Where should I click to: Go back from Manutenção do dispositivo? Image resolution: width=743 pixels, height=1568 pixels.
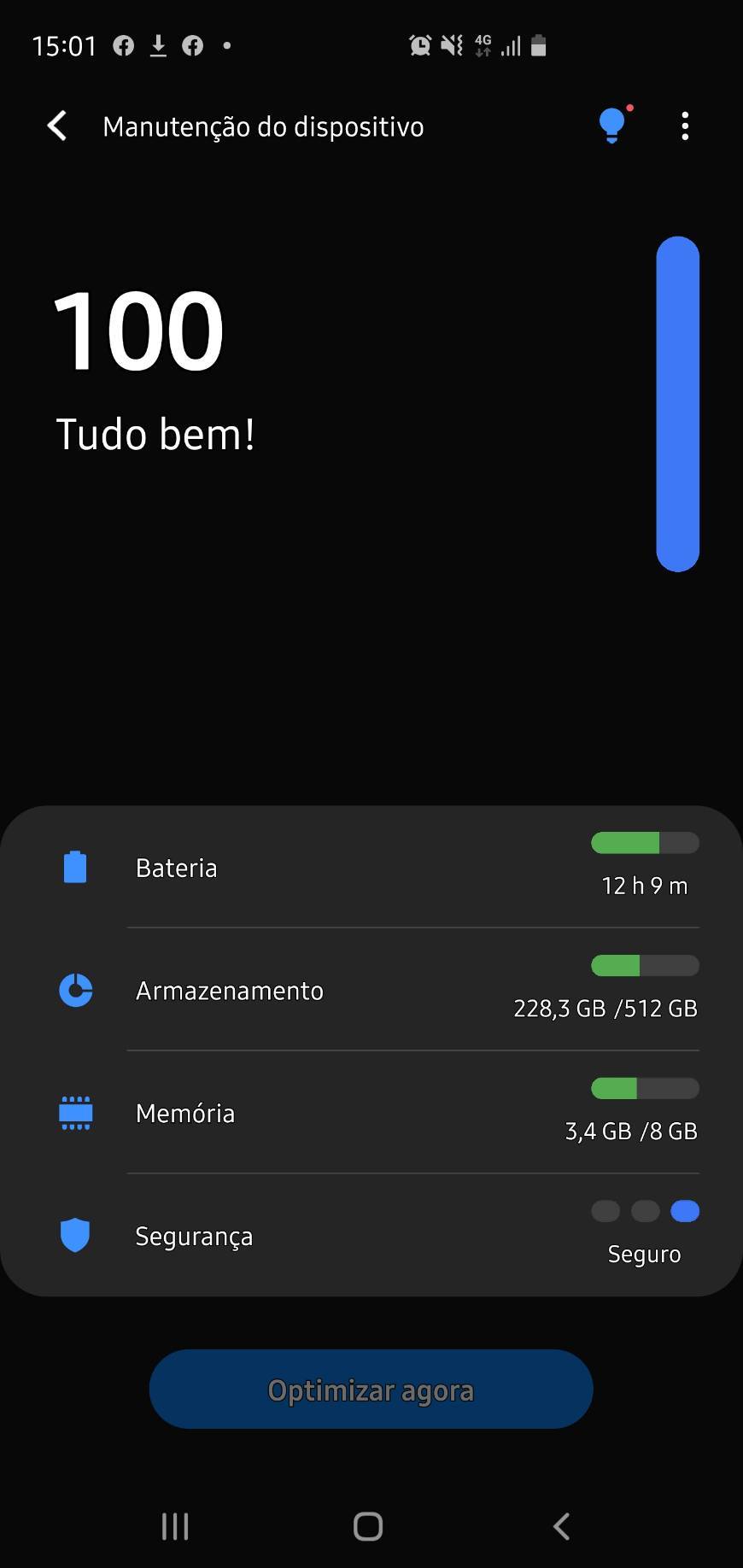click(x=56, y=126)
